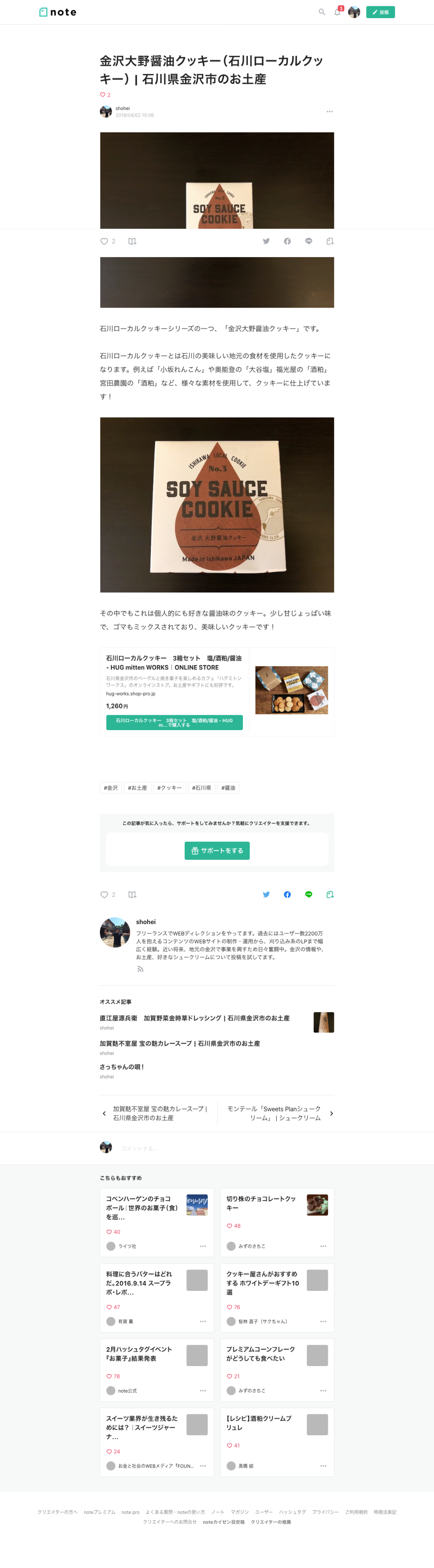Open the card プレミアムコーンフレーク
434x1568 pixels.
[x=261, y=1353]
